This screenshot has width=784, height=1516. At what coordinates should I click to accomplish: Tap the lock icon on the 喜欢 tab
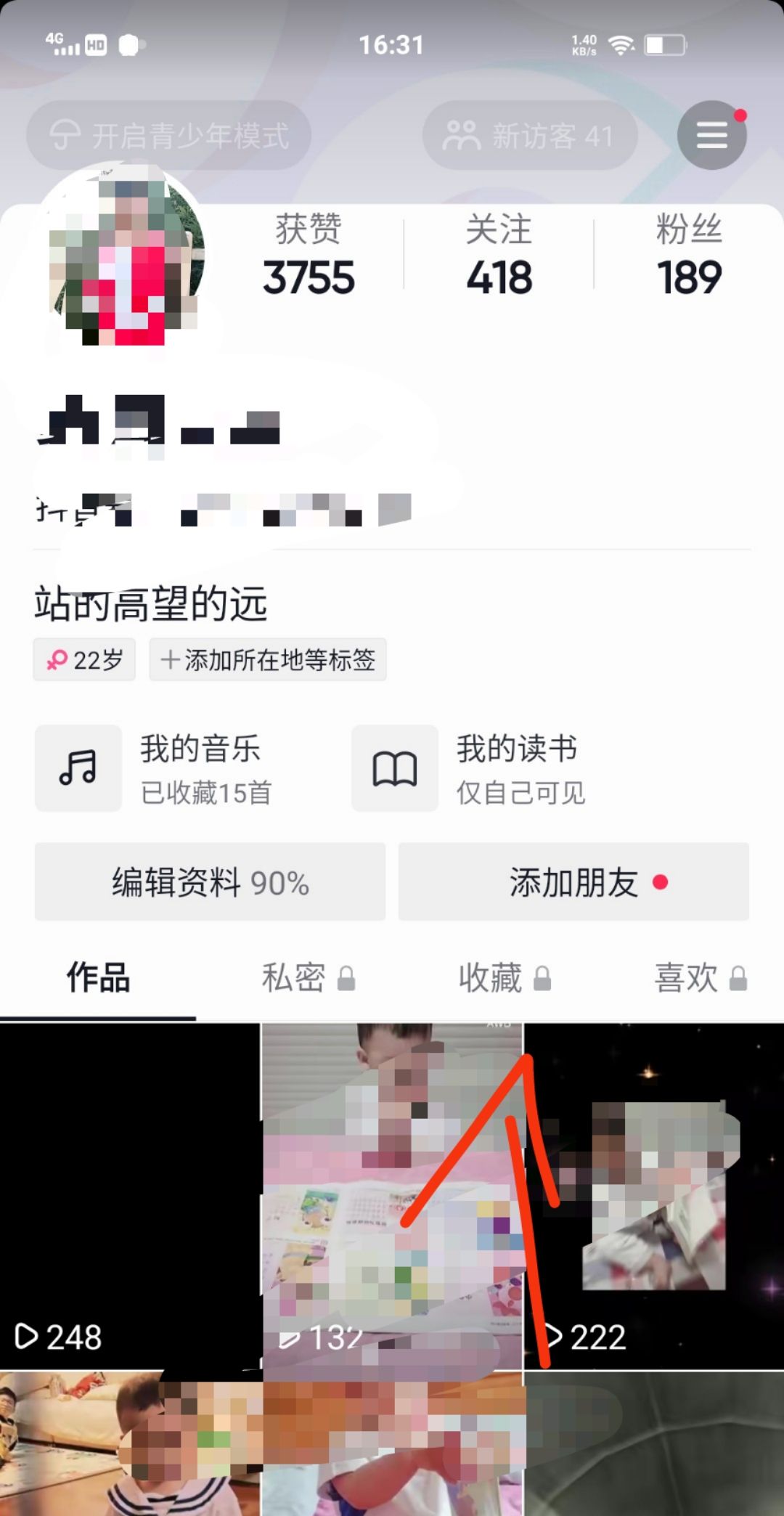tap(740, 978)
